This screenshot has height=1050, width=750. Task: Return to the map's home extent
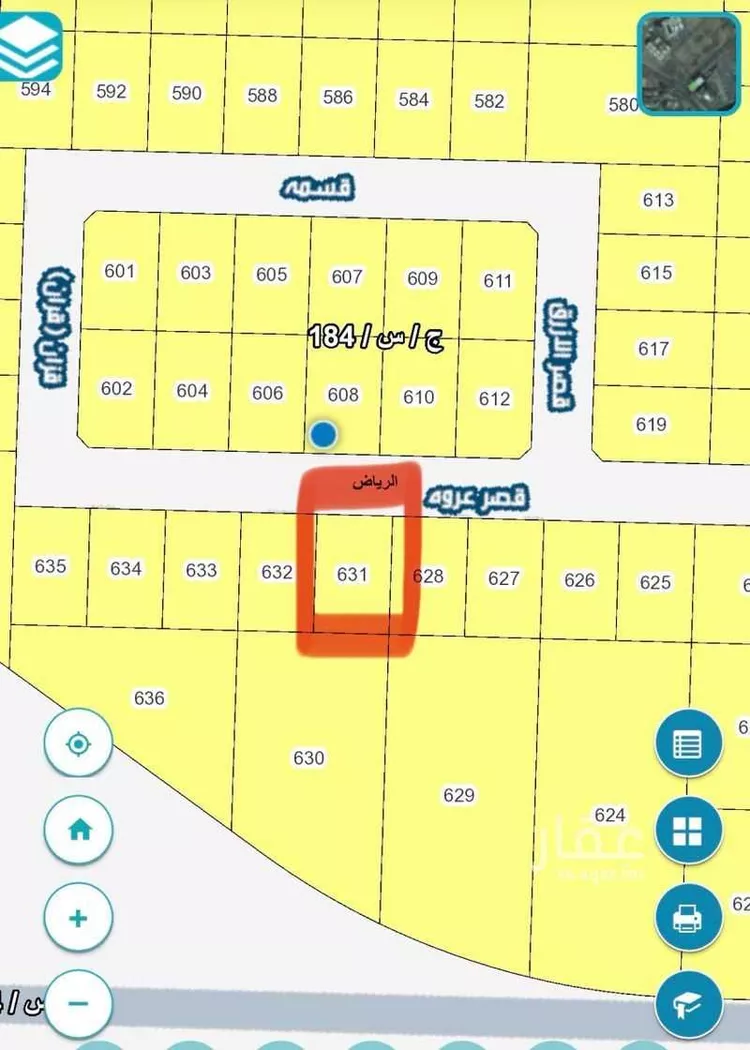(x=78, y=829)
